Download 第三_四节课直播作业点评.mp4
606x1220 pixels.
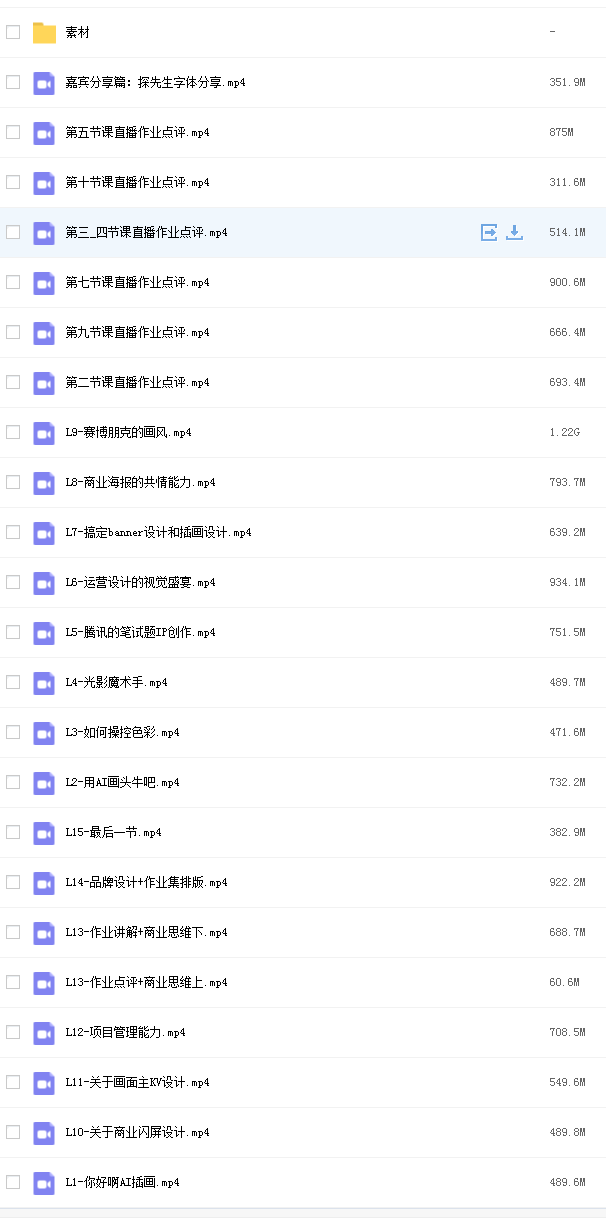coord(514,232)
